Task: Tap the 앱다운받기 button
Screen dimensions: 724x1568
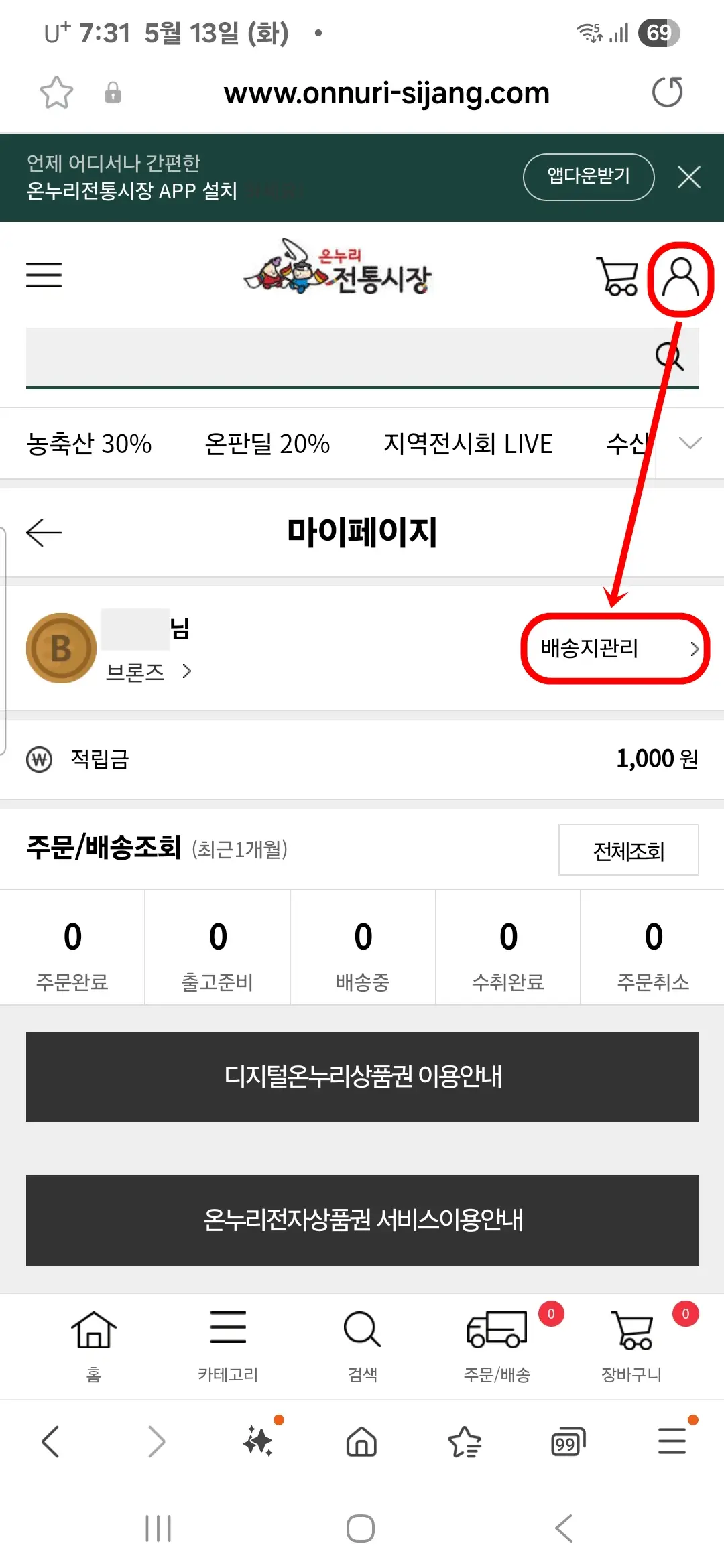Action: 588,177
